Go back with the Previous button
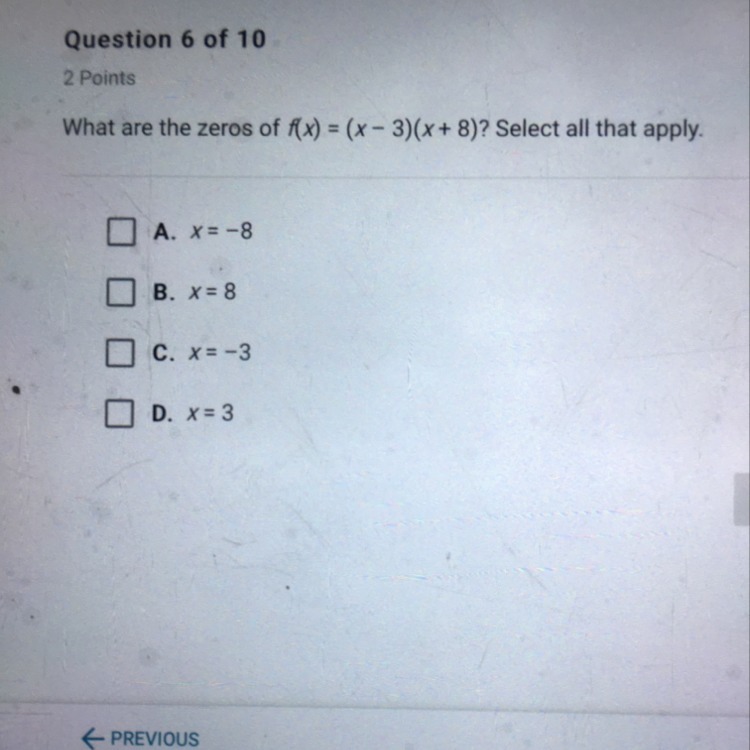This screenshot has height=750, width=750. (x=141, y=738)
